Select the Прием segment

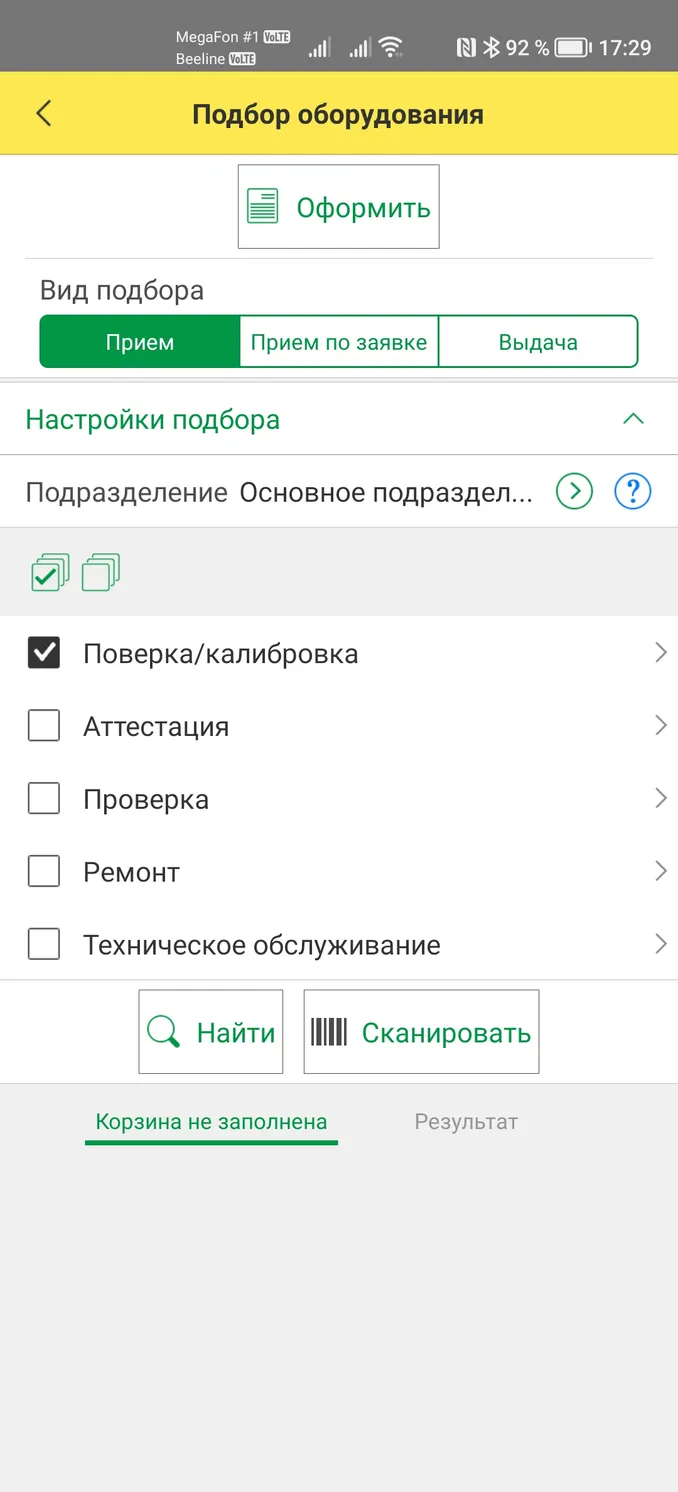[x=140, y=342]
